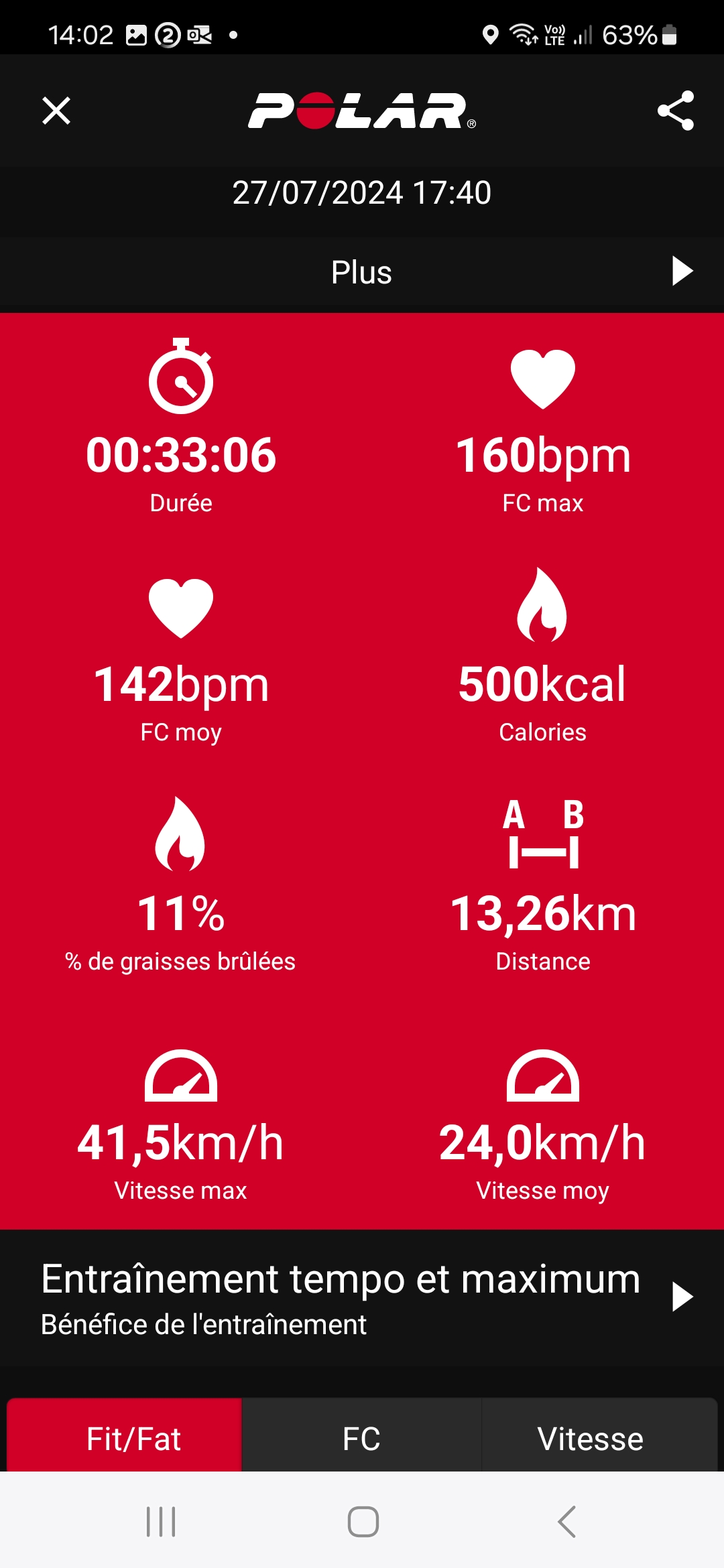Switch to the FC tab

tap(361, 1438)
